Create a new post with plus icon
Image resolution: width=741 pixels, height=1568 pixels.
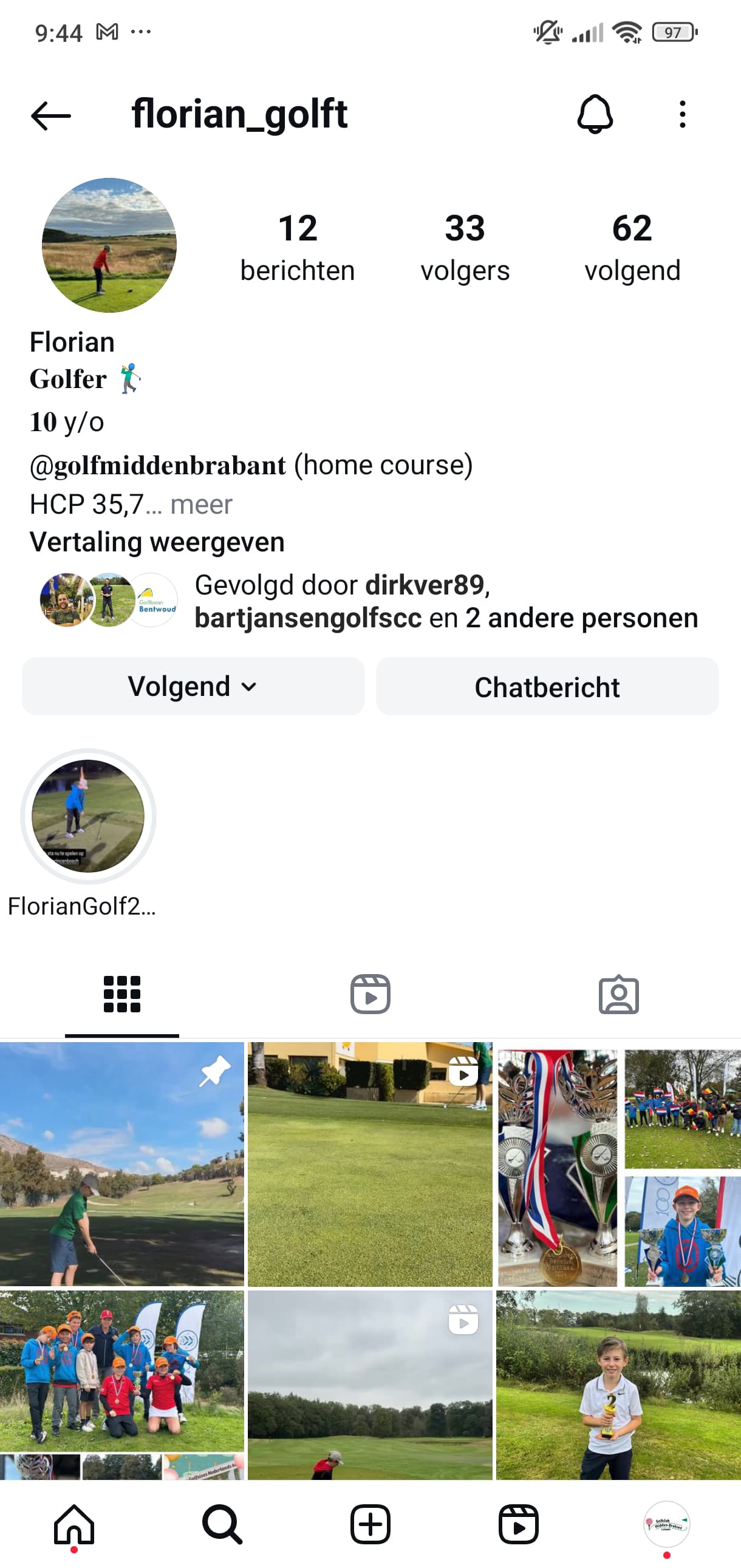(x=370, y=1524)
